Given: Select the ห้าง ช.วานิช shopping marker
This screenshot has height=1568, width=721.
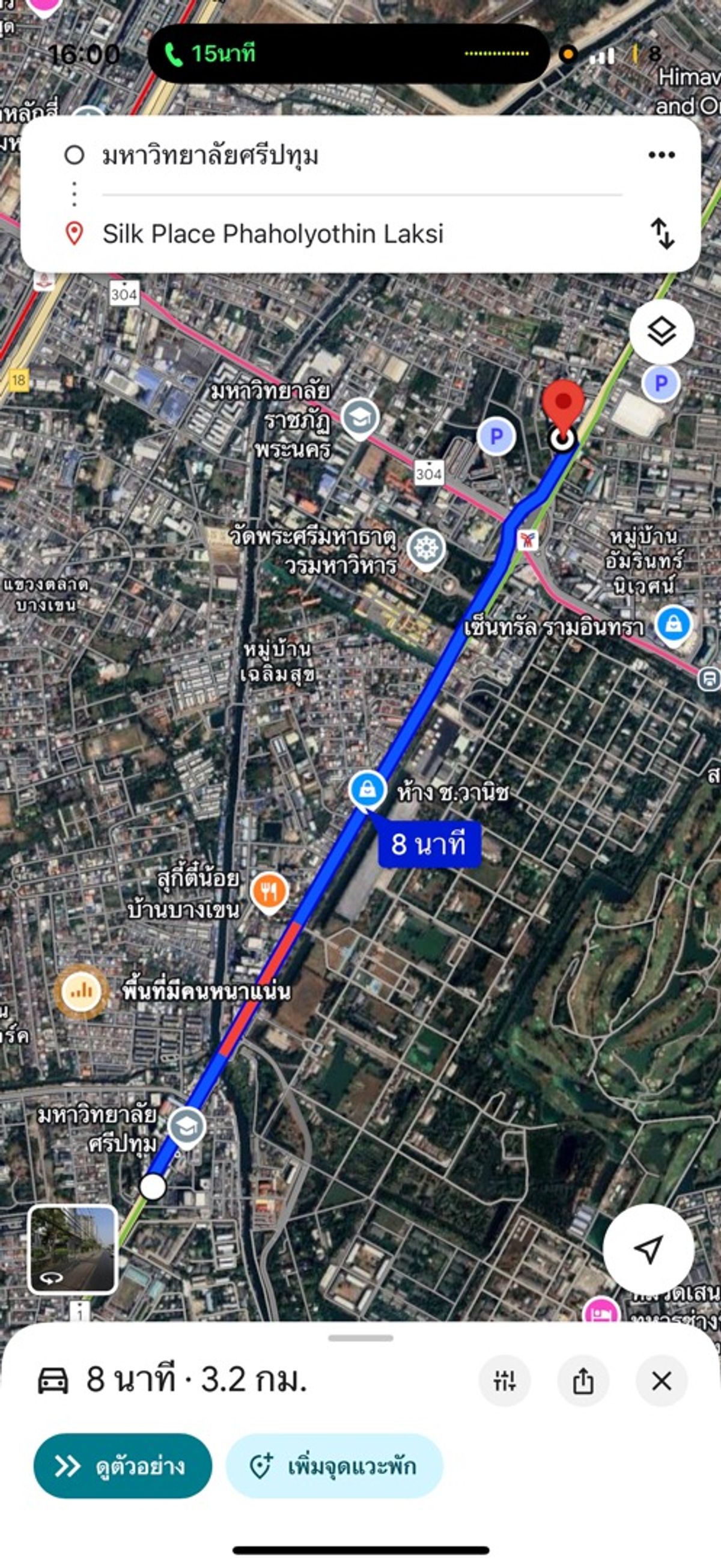Looking at the screenshot, I should coord(368,791).
